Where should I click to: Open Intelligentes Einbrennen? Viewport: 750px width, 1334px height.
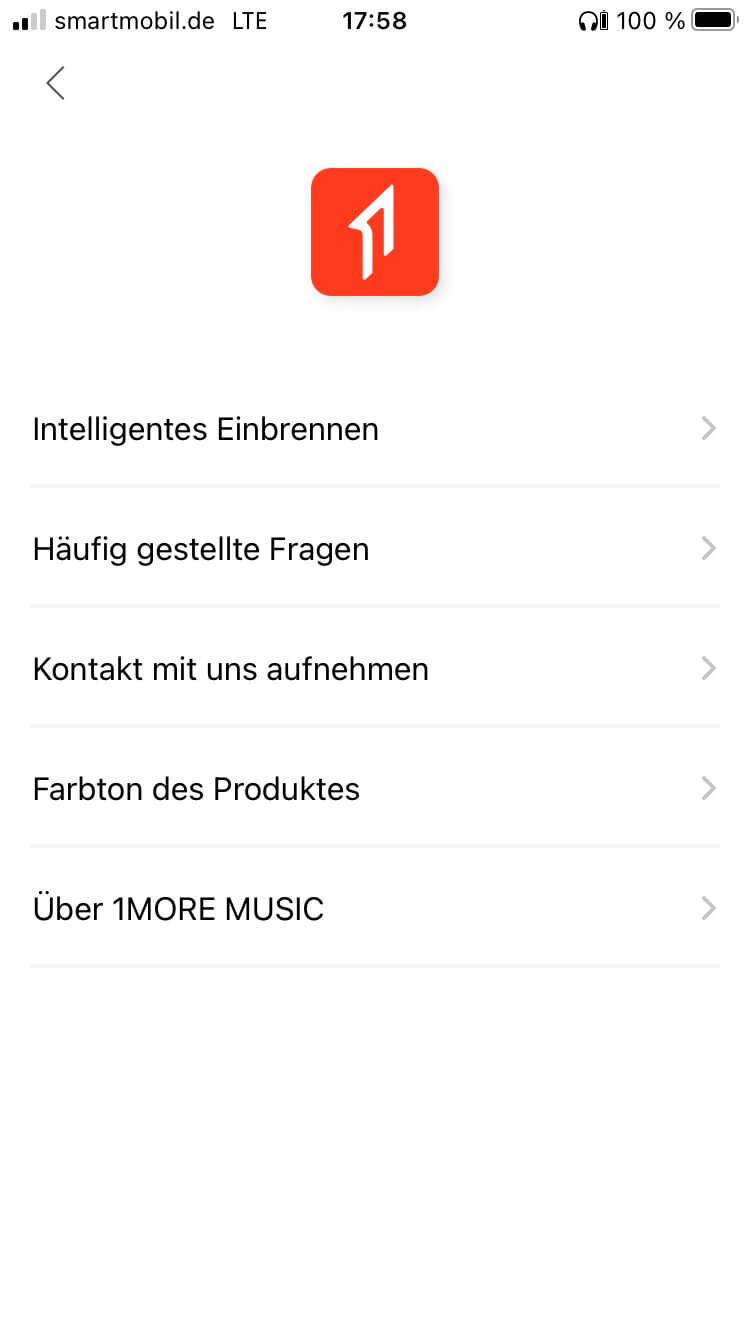[375, 429]
